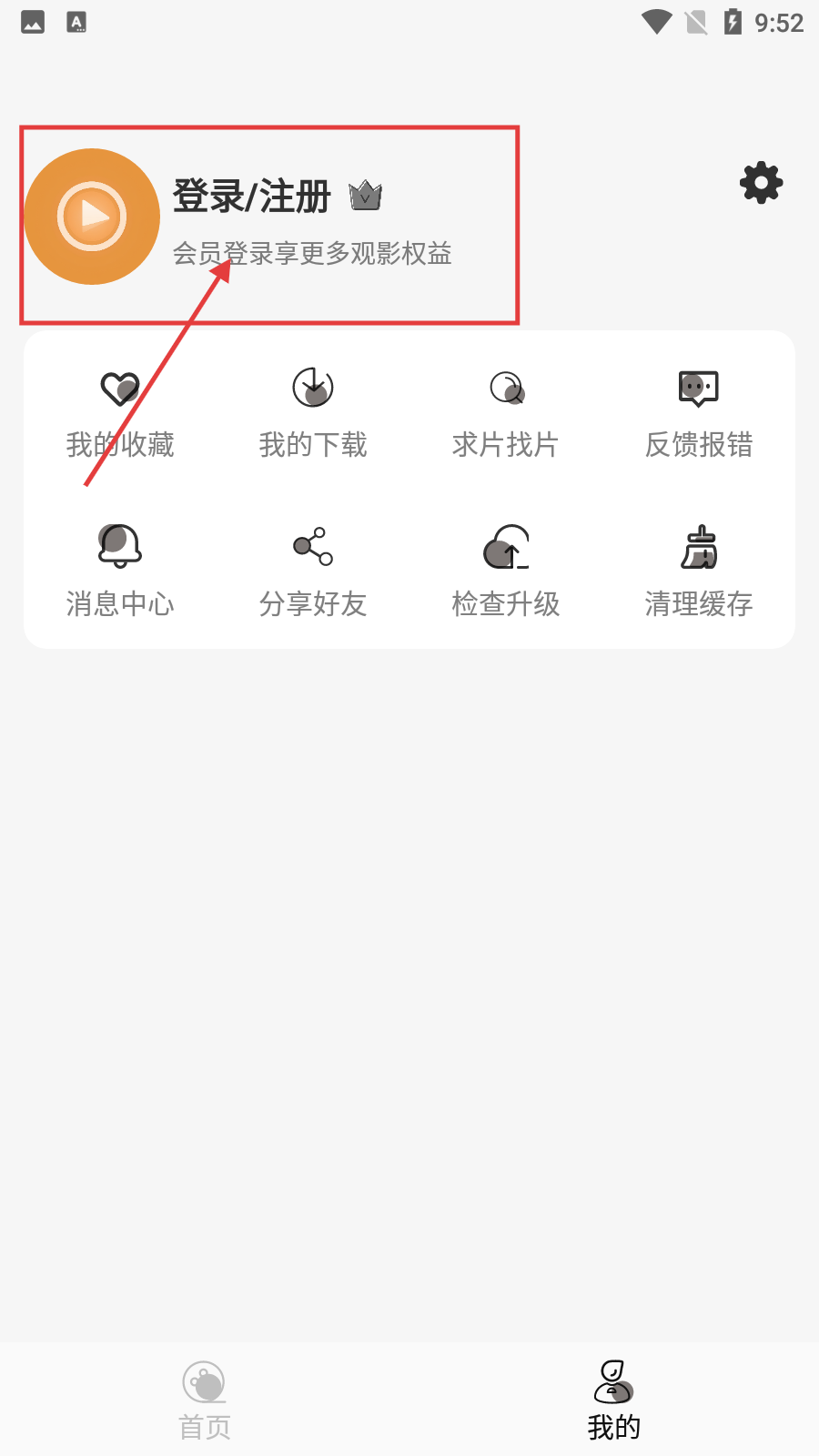Select the 我的 tab
The height and width of the screenshot is (1456, 819).
[x=614, y=1400]
